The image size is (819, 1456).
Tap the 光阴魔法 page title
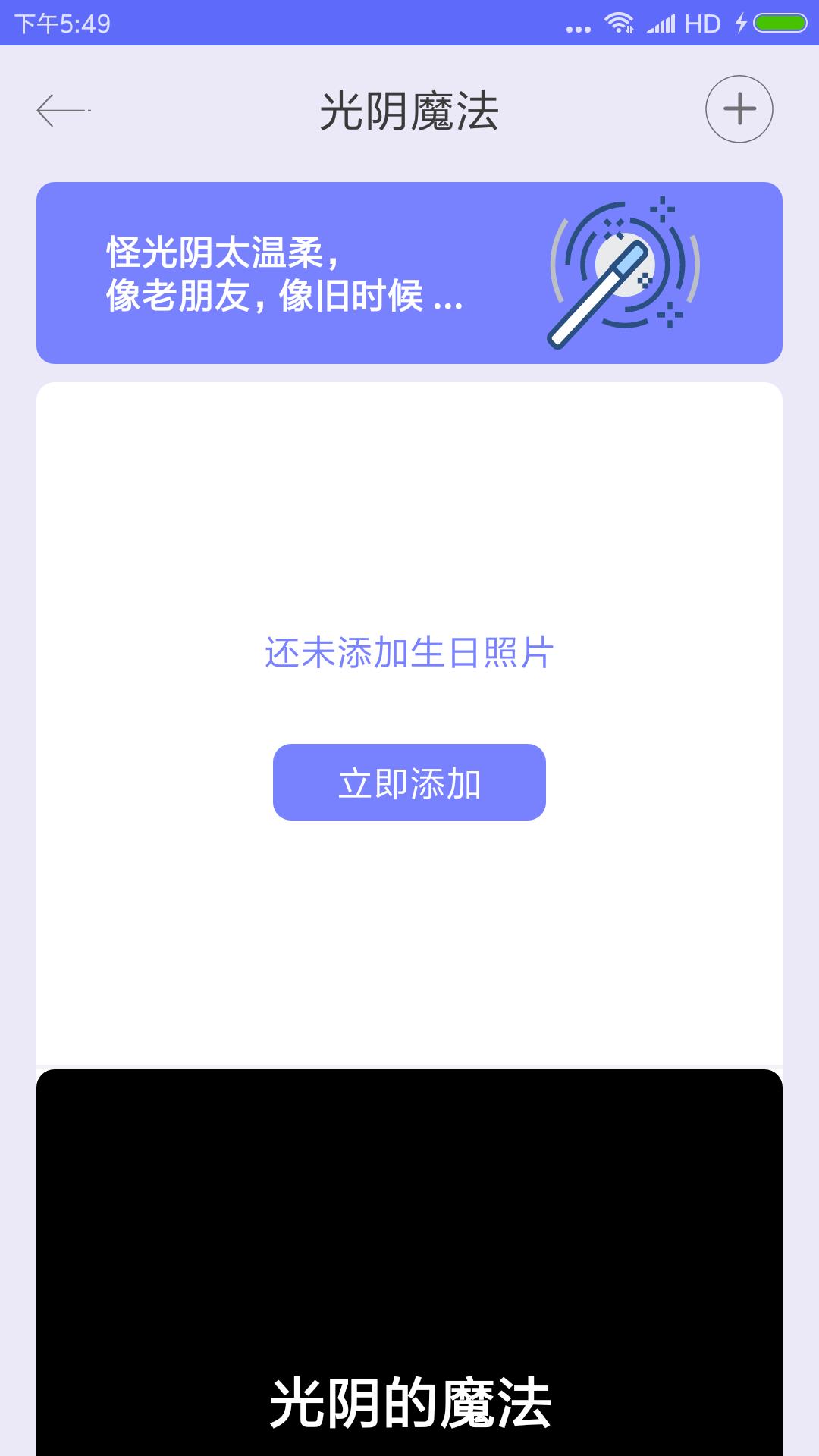point(409,108)
